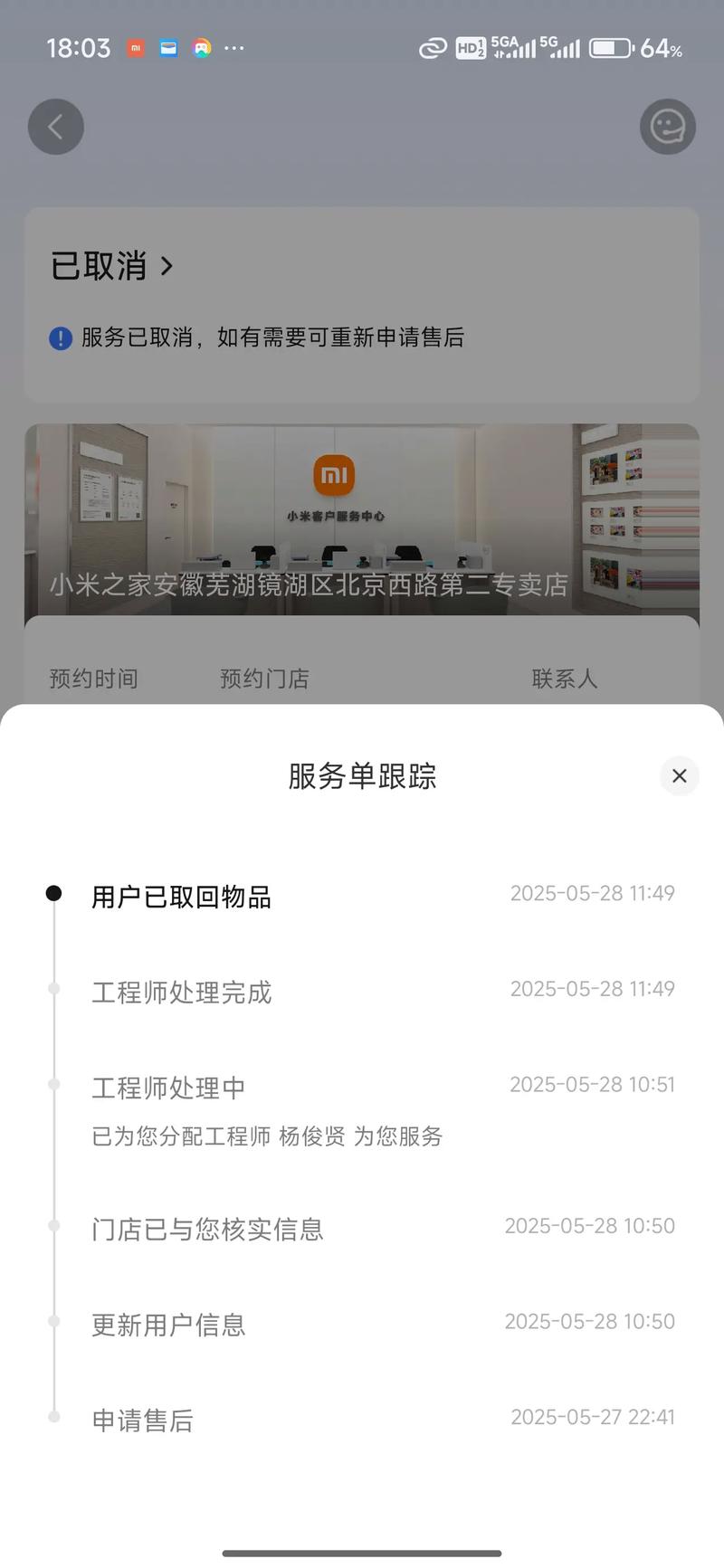Tap the HD2 indicator in the status bar
The image size is (724, 1568).
pyautogui.click(x=469, y=49)
